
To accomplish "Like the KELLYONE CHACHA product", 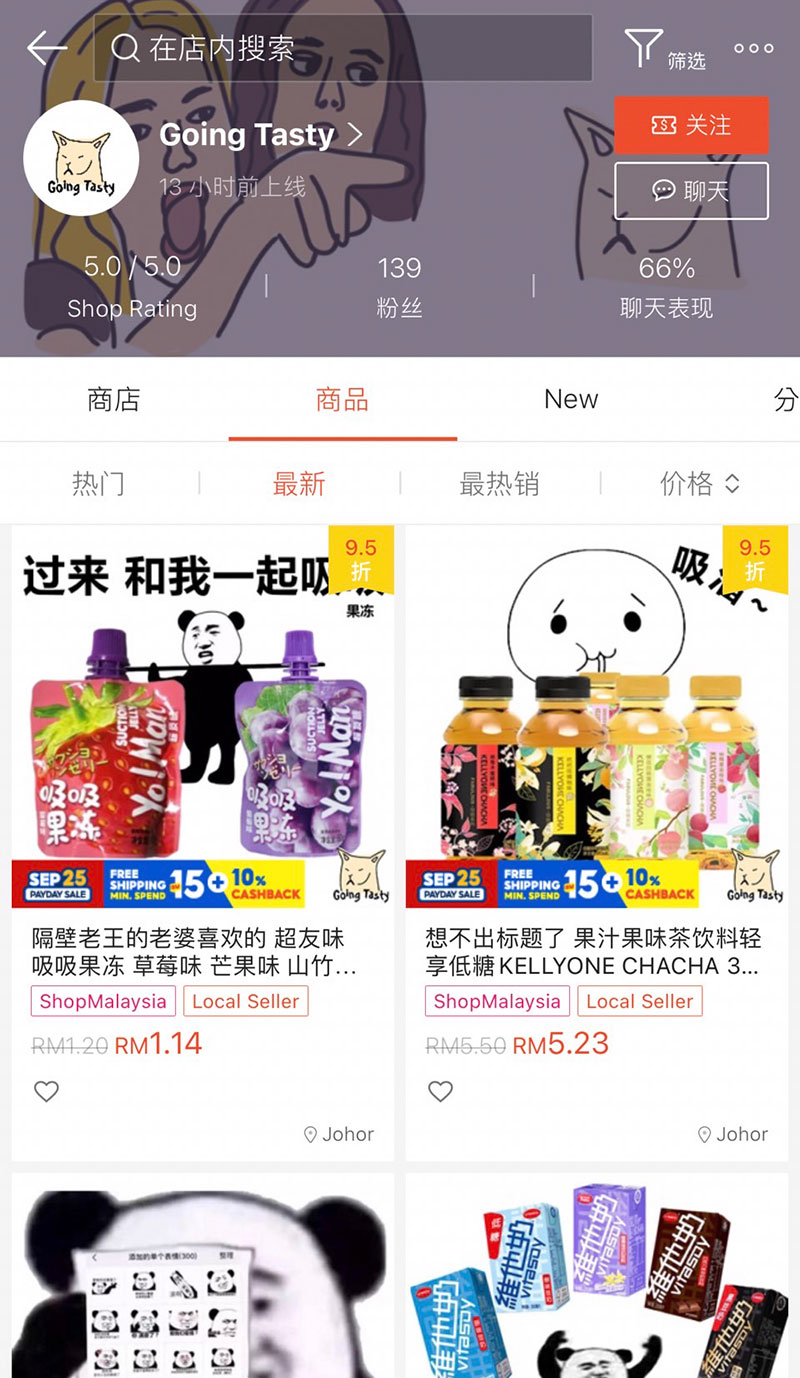I will point(441,1091).
